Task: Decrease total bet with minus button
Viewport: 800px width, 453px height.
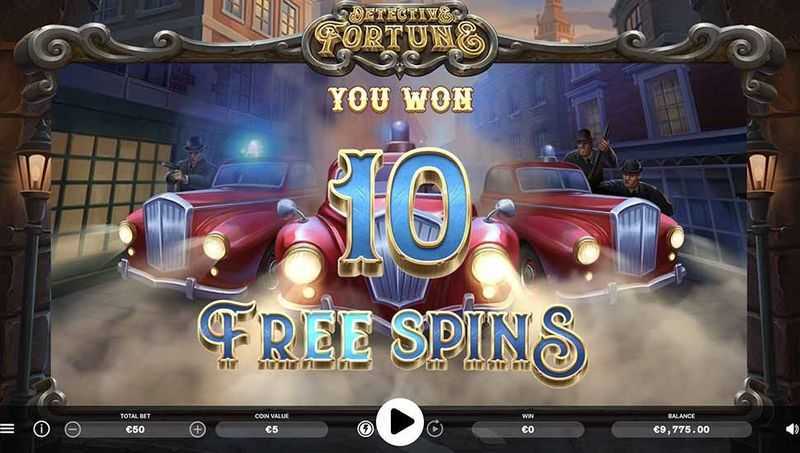Action: [x=73, y=429]
